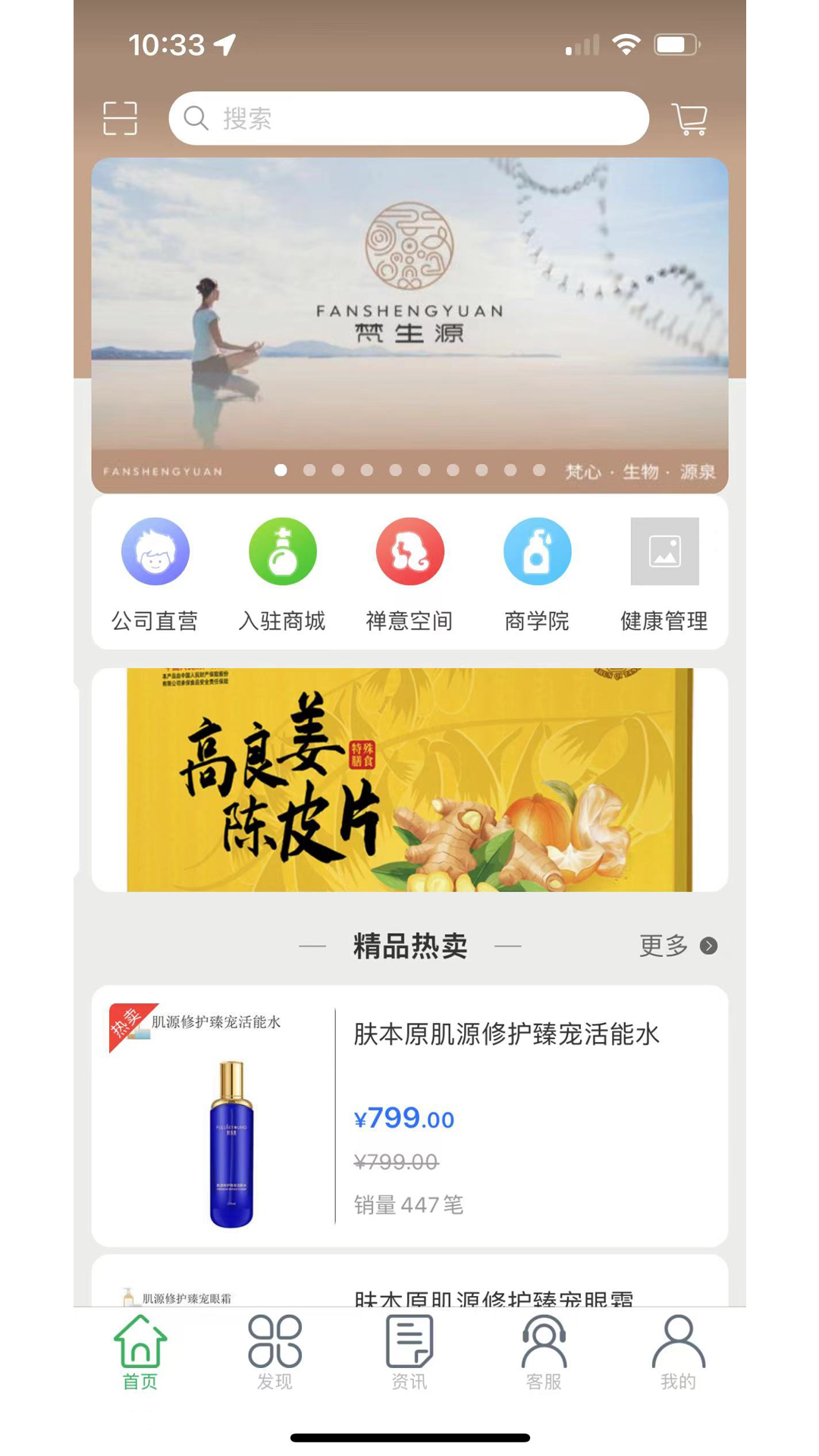Tap the search input field
Image resolution: width=819 pixels, height=1456 pixels.
(x=409, y=118)
